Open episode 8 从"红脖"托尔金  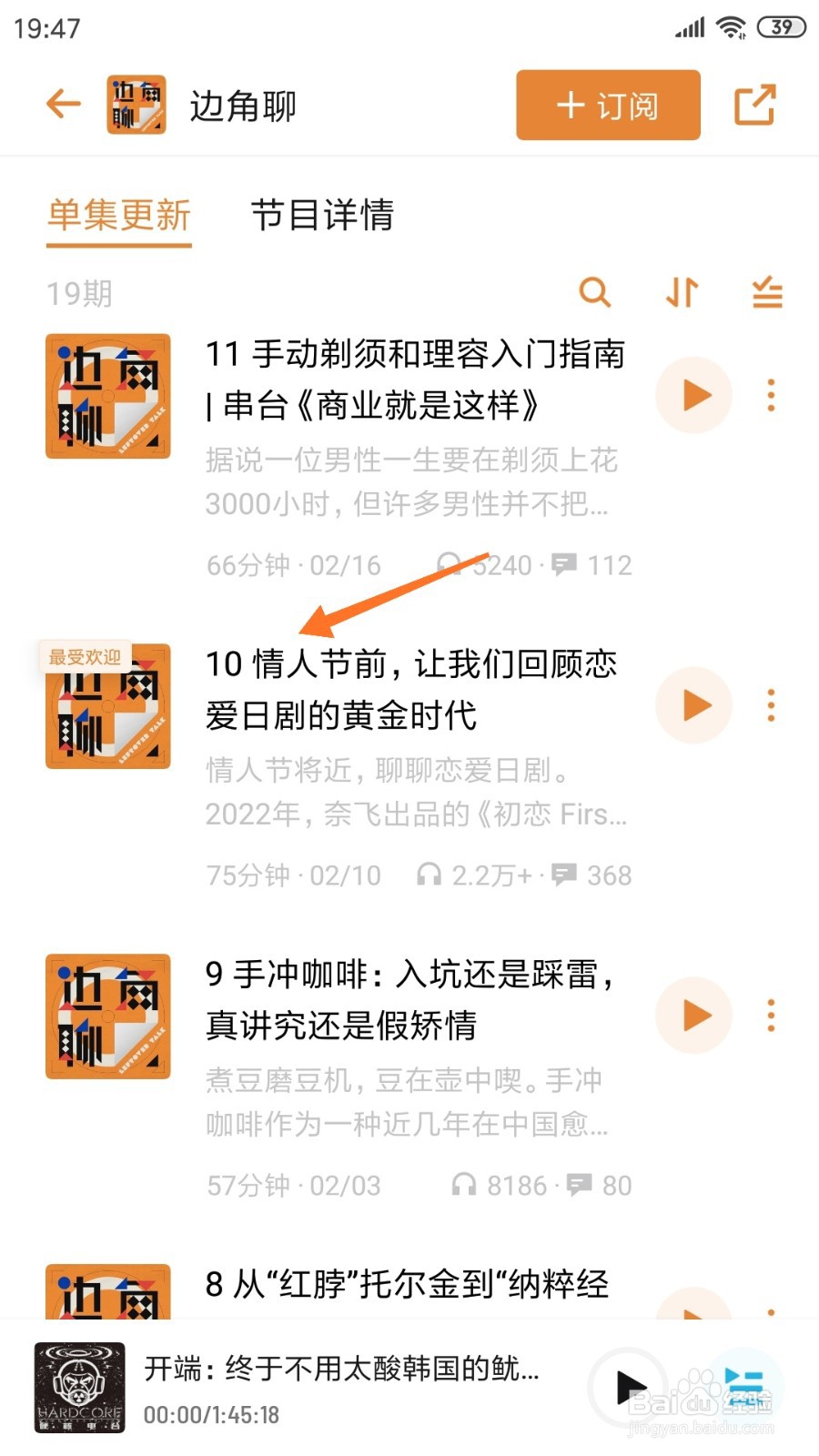(407, 1285)
